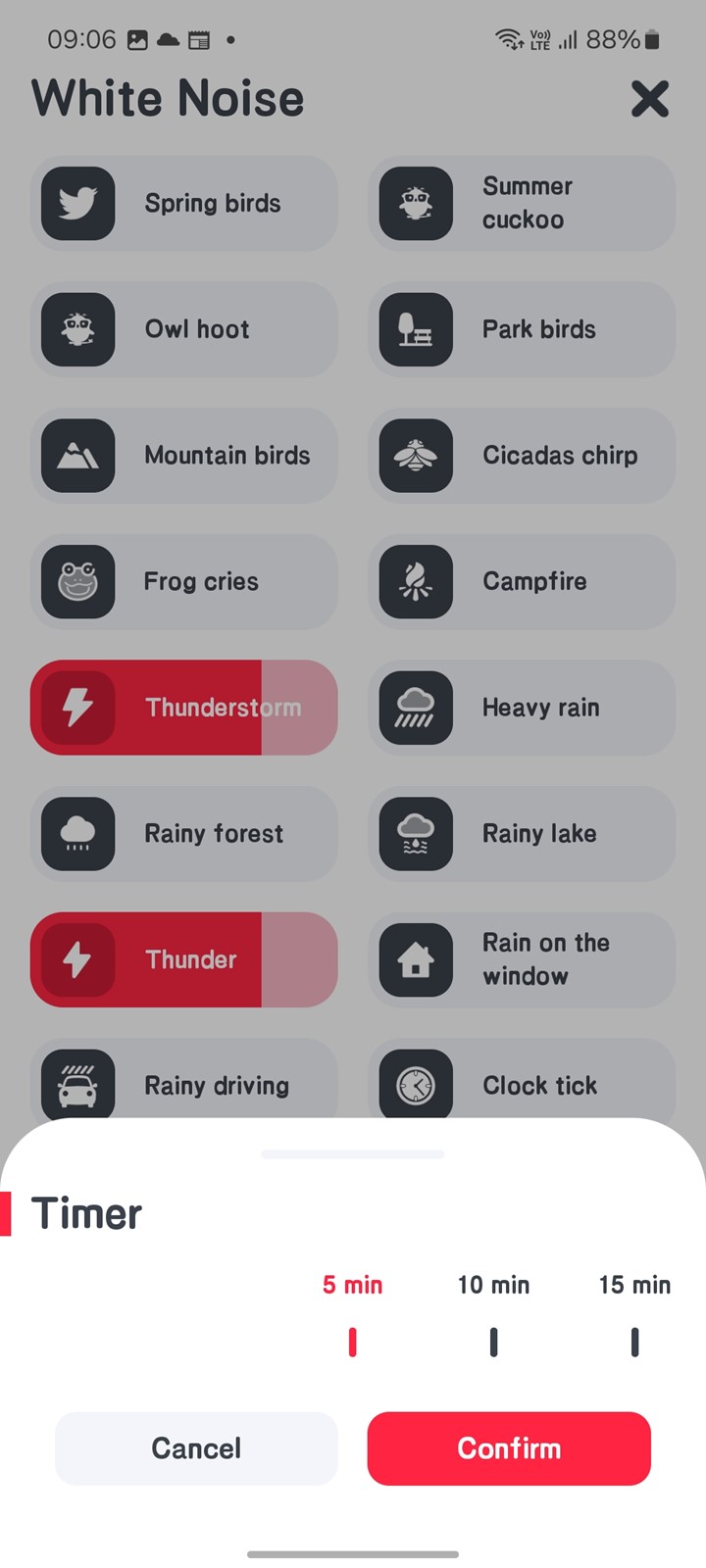Confirm the timer setting
The width and height of the screenshot is (706, 1568).
point(509,1448)
